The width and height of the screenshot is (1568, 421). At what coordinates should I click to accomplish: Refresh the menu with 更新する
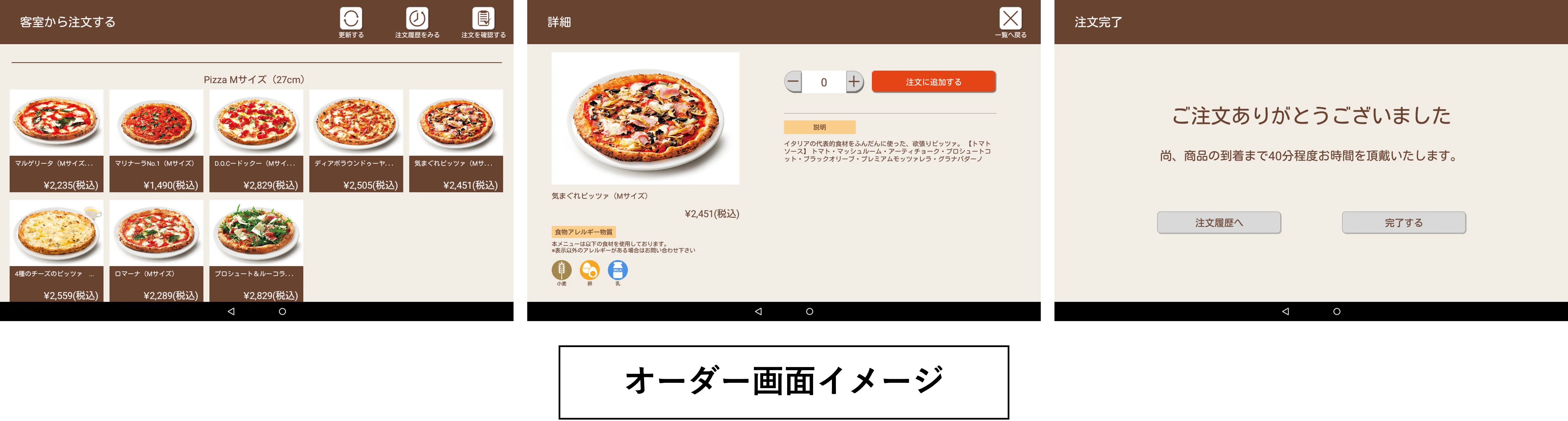(351, 22)
